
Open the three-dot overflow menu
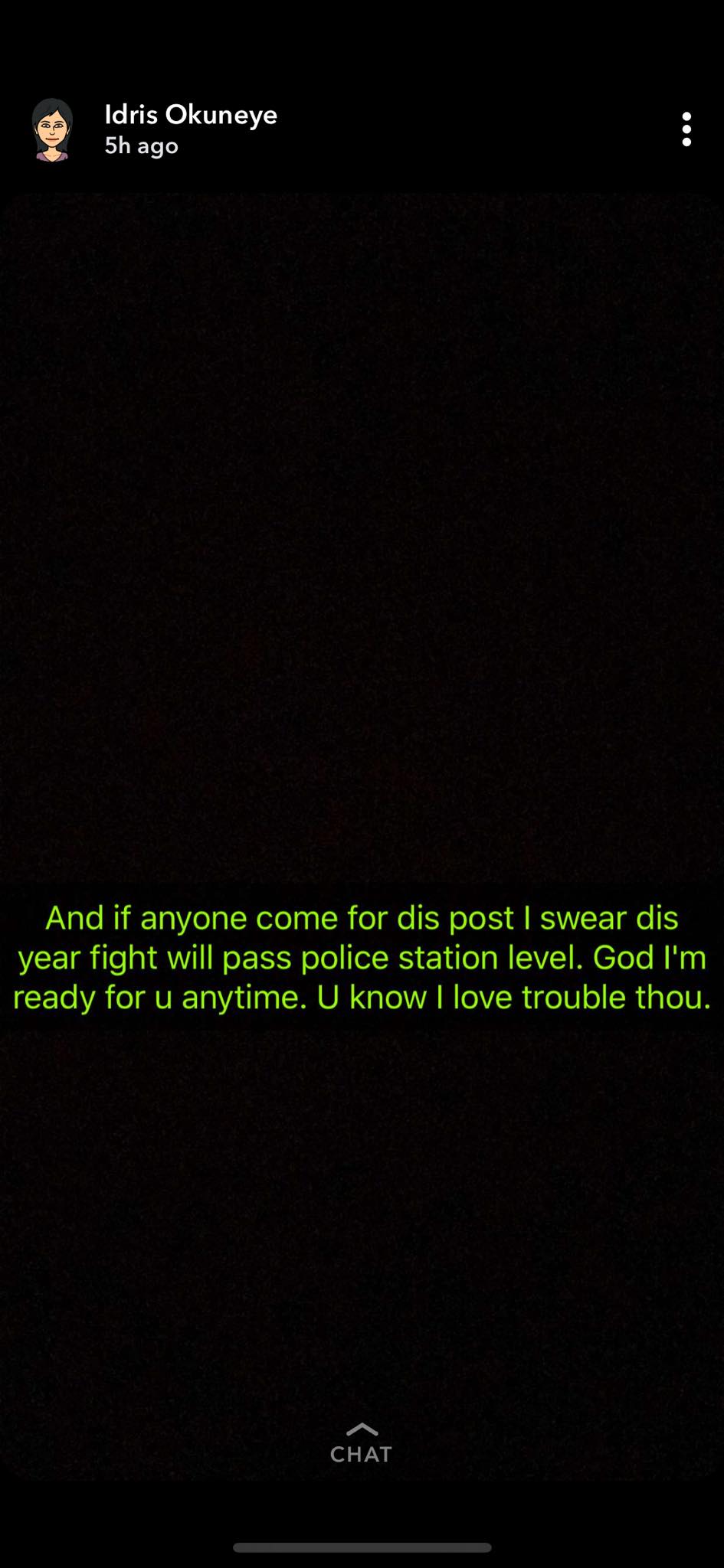pos(686,129)
